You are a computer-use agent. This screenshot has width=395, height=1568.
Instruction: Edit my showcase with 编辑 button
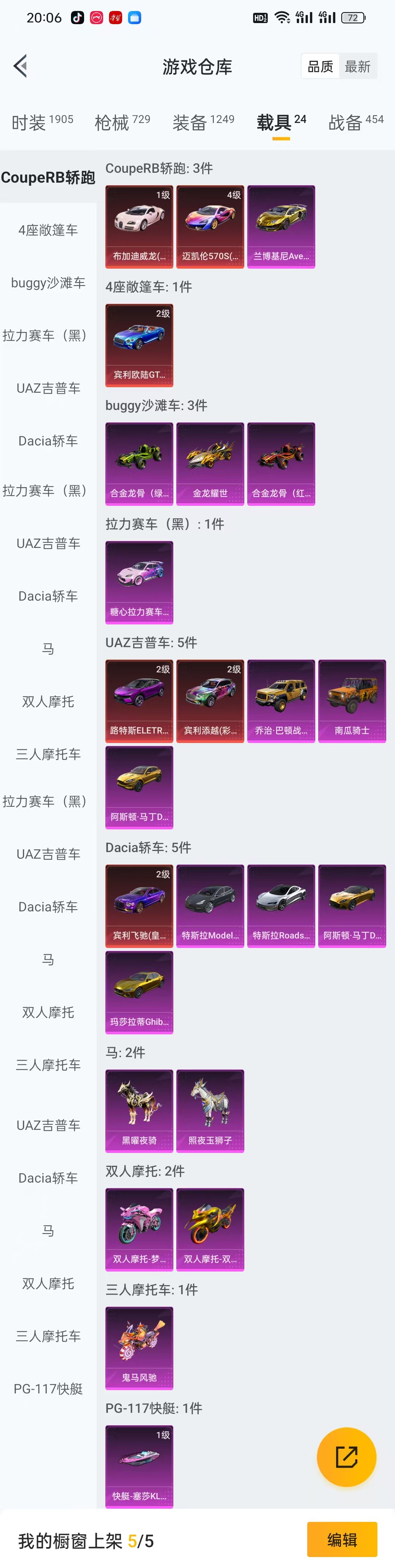342,1539
